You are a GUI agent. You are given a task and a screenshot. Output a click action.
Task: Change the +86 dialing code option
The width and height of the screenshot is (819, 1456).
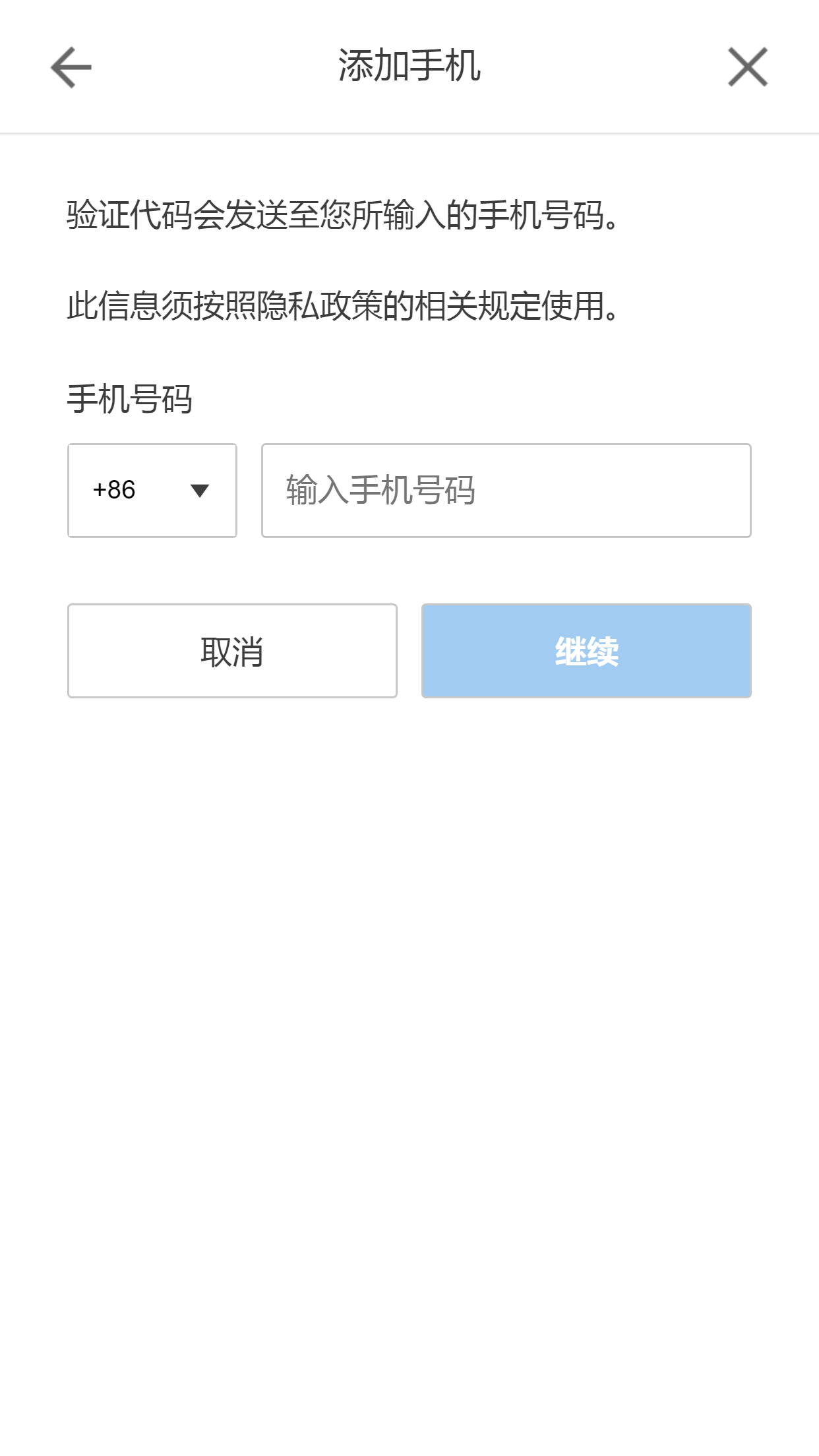pyautogui.click(x=152, y=491)
